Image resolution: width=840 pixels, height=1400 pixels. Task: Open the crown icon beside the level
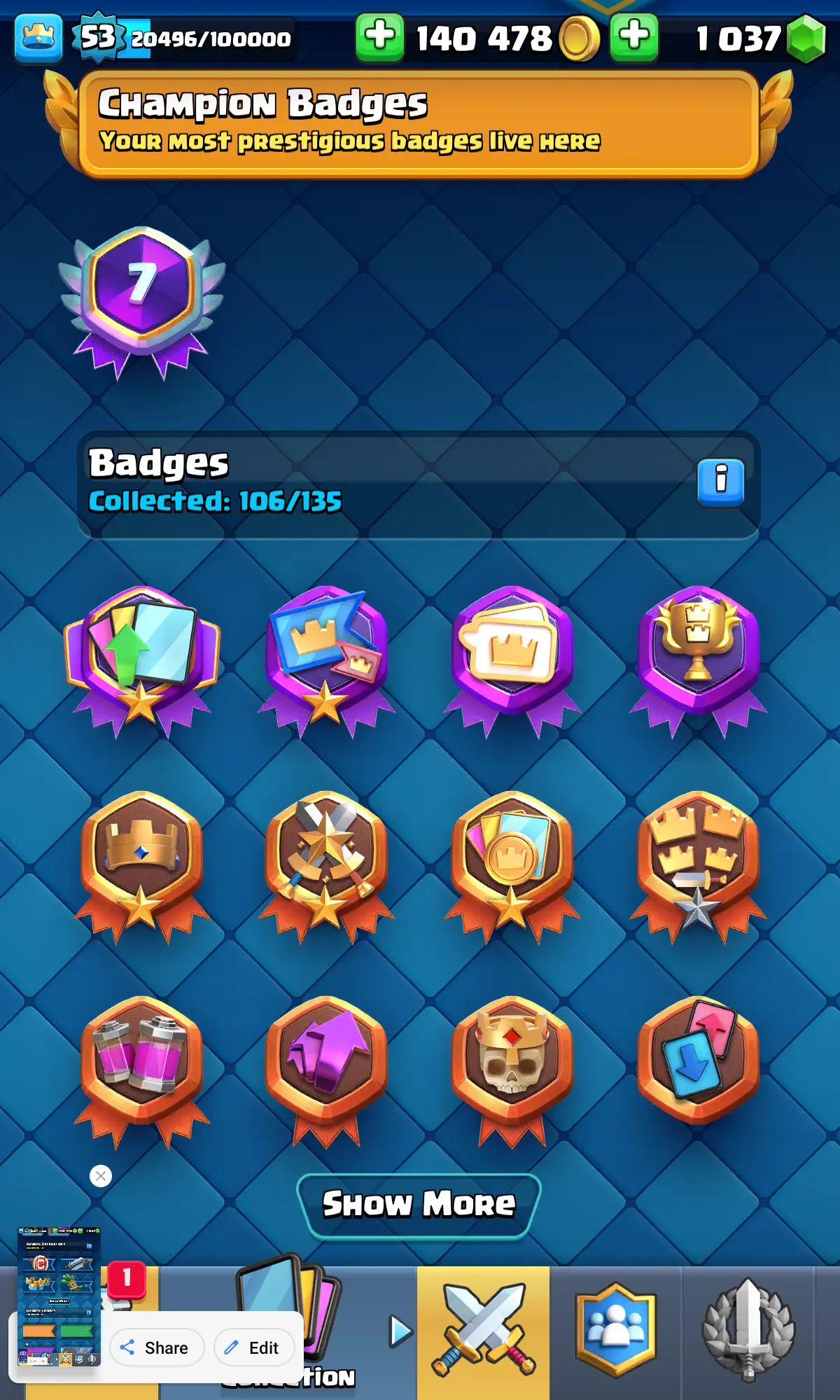[38, 38]
